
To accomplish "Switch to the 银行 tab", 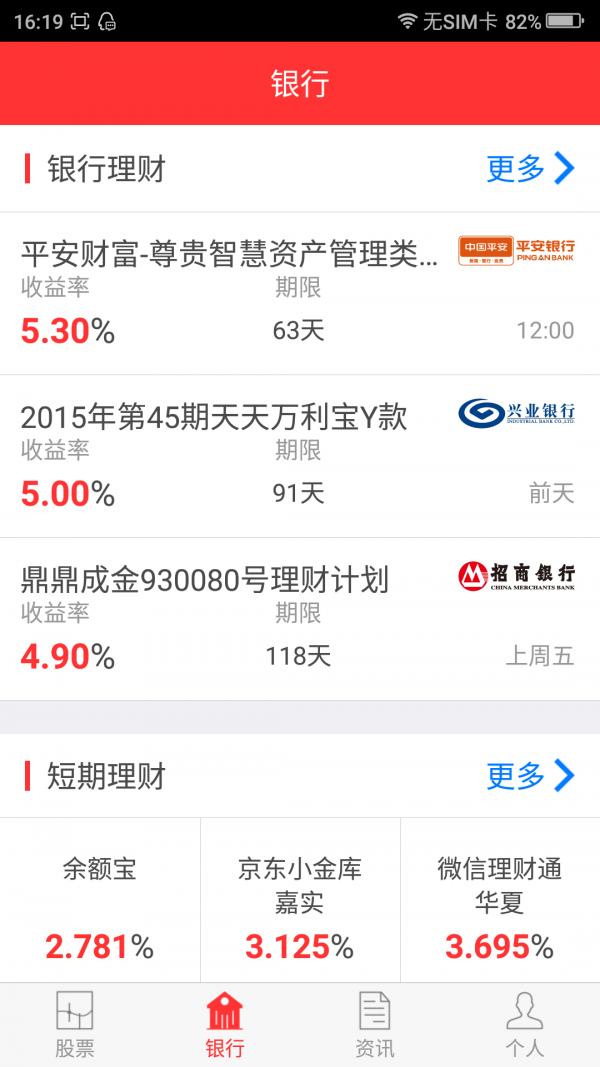I will [x=225, y=1025].
